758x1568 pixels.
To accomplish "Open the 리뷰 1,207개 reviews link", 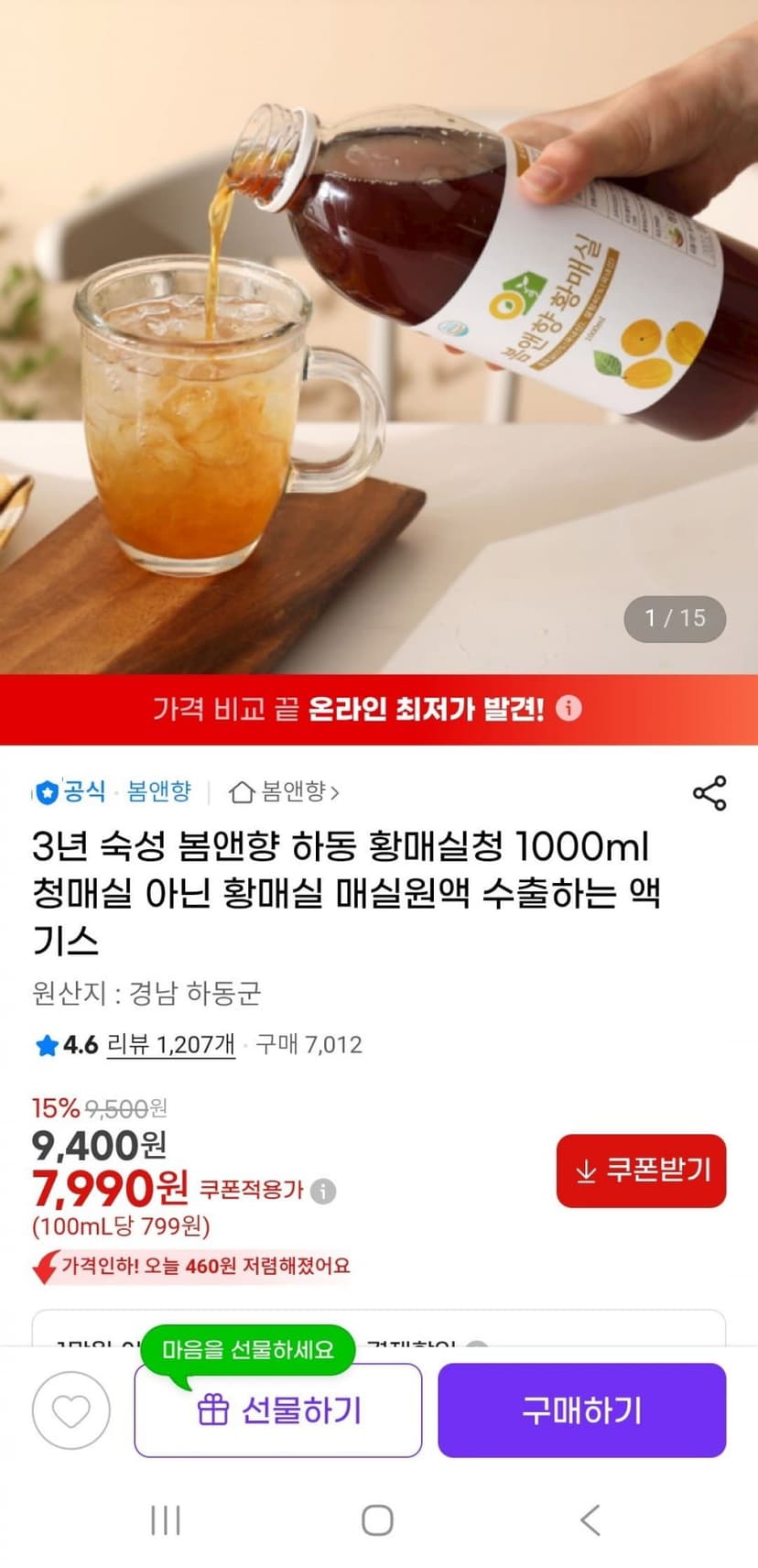I will point(171,1044).
